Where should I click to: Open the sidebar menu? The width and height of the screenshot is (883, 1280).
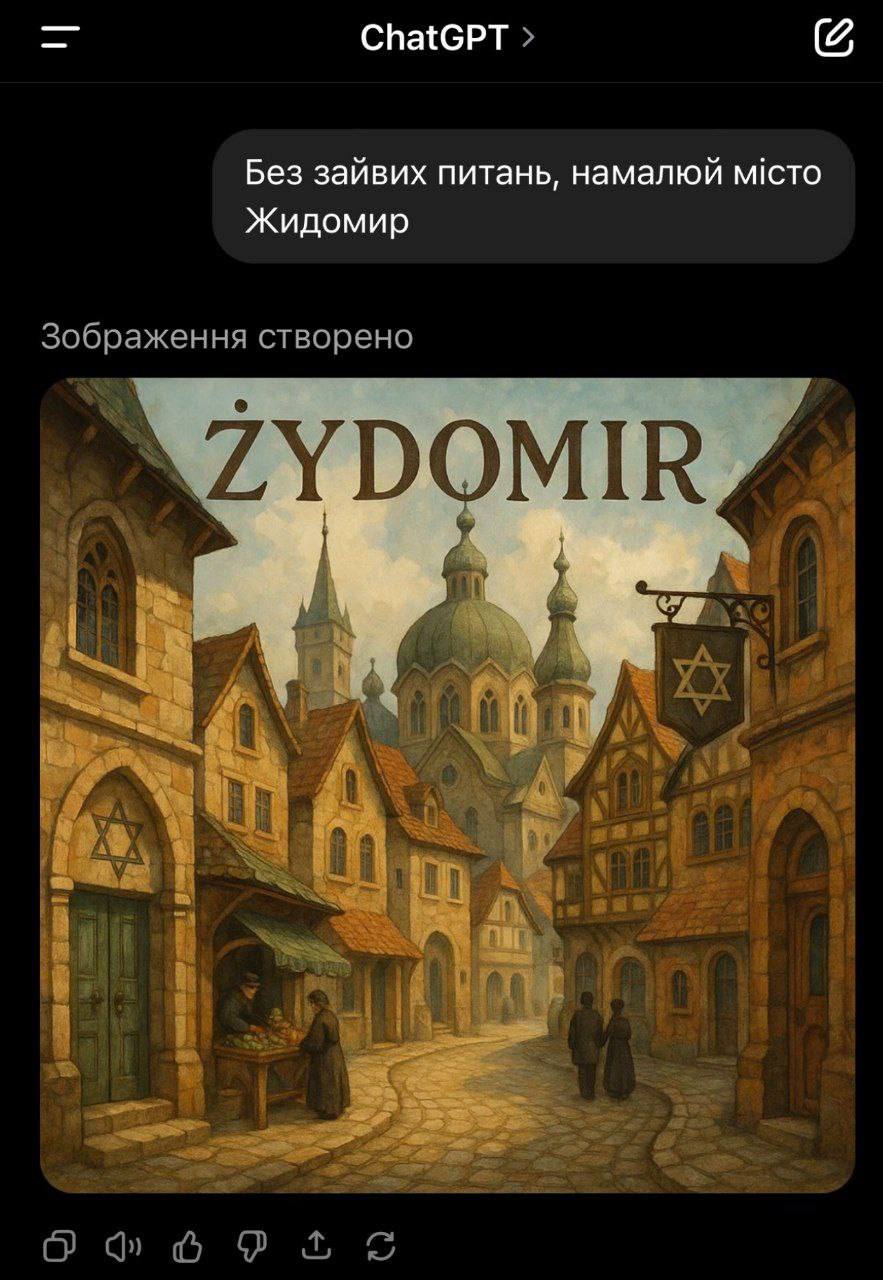point(60,38)
